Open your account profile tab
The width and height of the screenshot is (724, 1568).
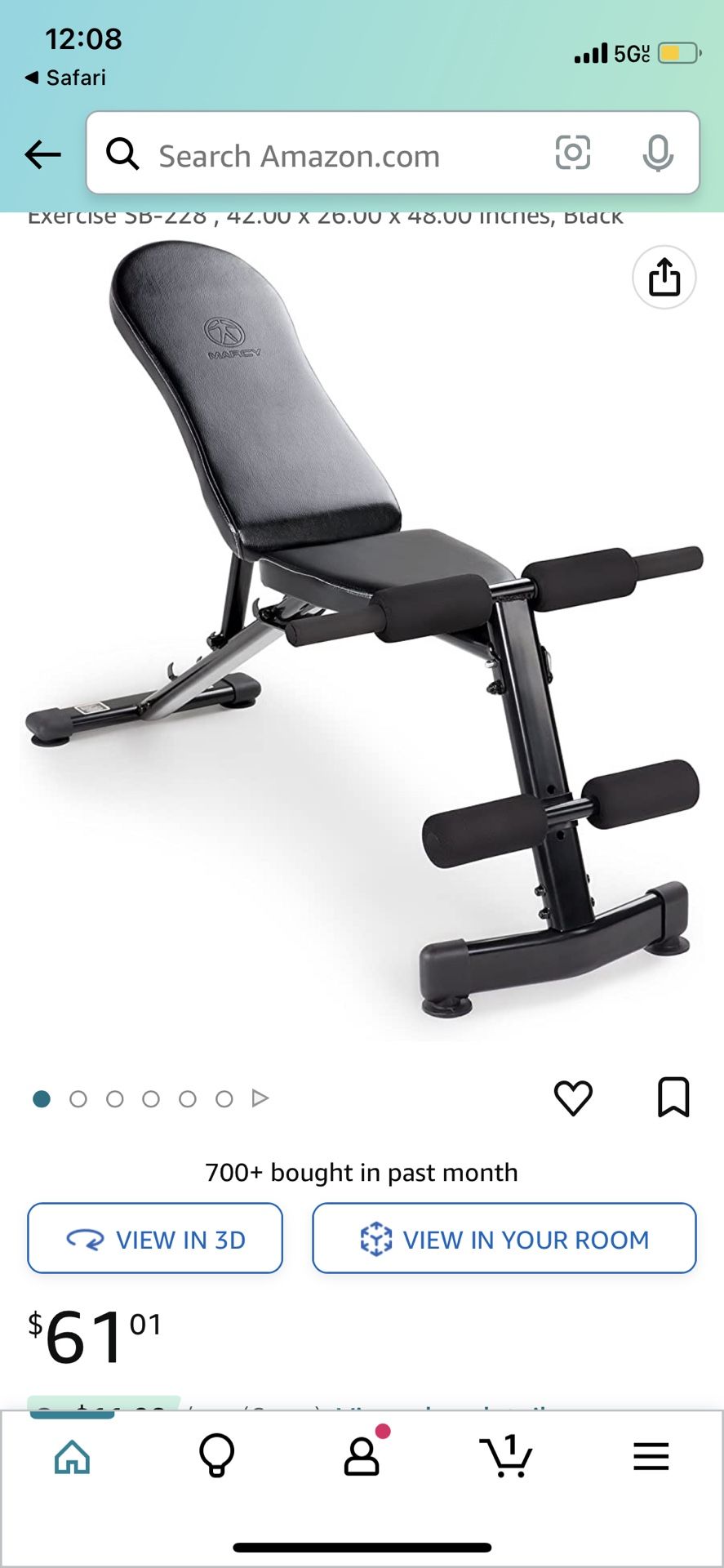(x=362, y=1458)
